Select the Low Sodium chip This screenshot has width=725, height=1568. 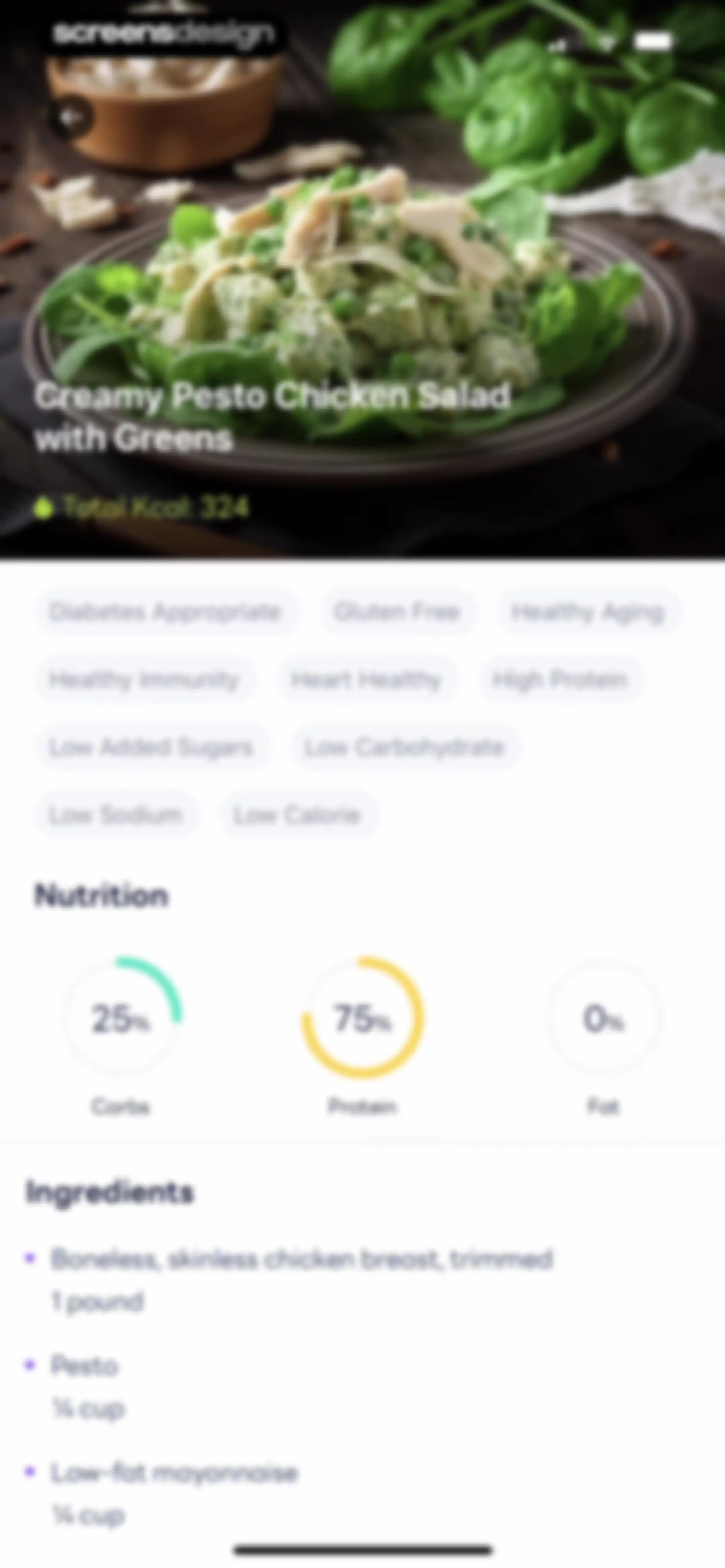click(116, 815)
